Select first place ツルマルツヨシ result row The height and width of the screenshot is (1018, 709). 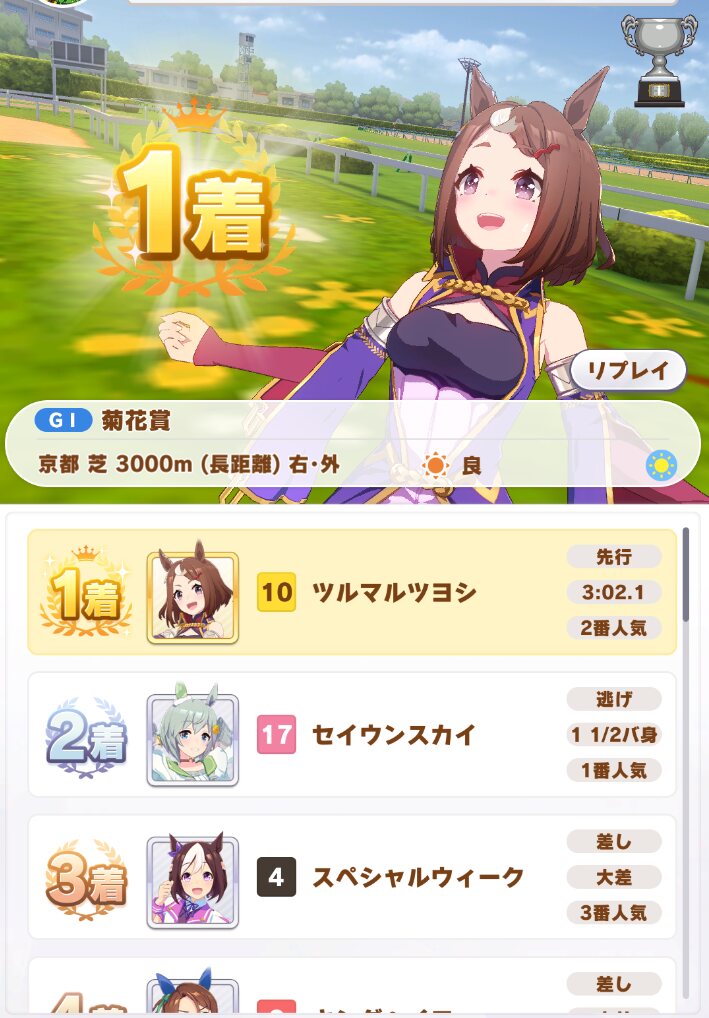pyautogui.click(x=352, y=592)
